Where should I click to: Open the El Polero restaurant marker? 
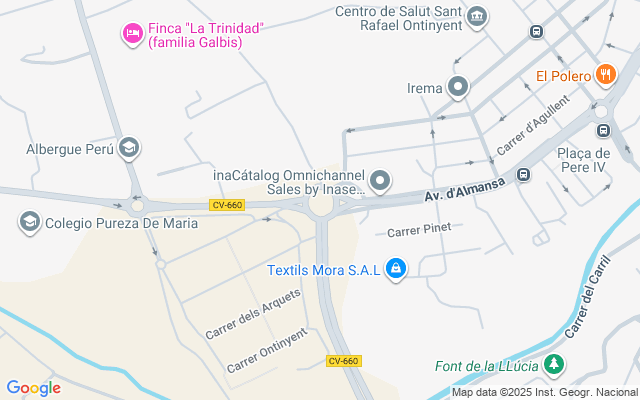click(605, 75)
